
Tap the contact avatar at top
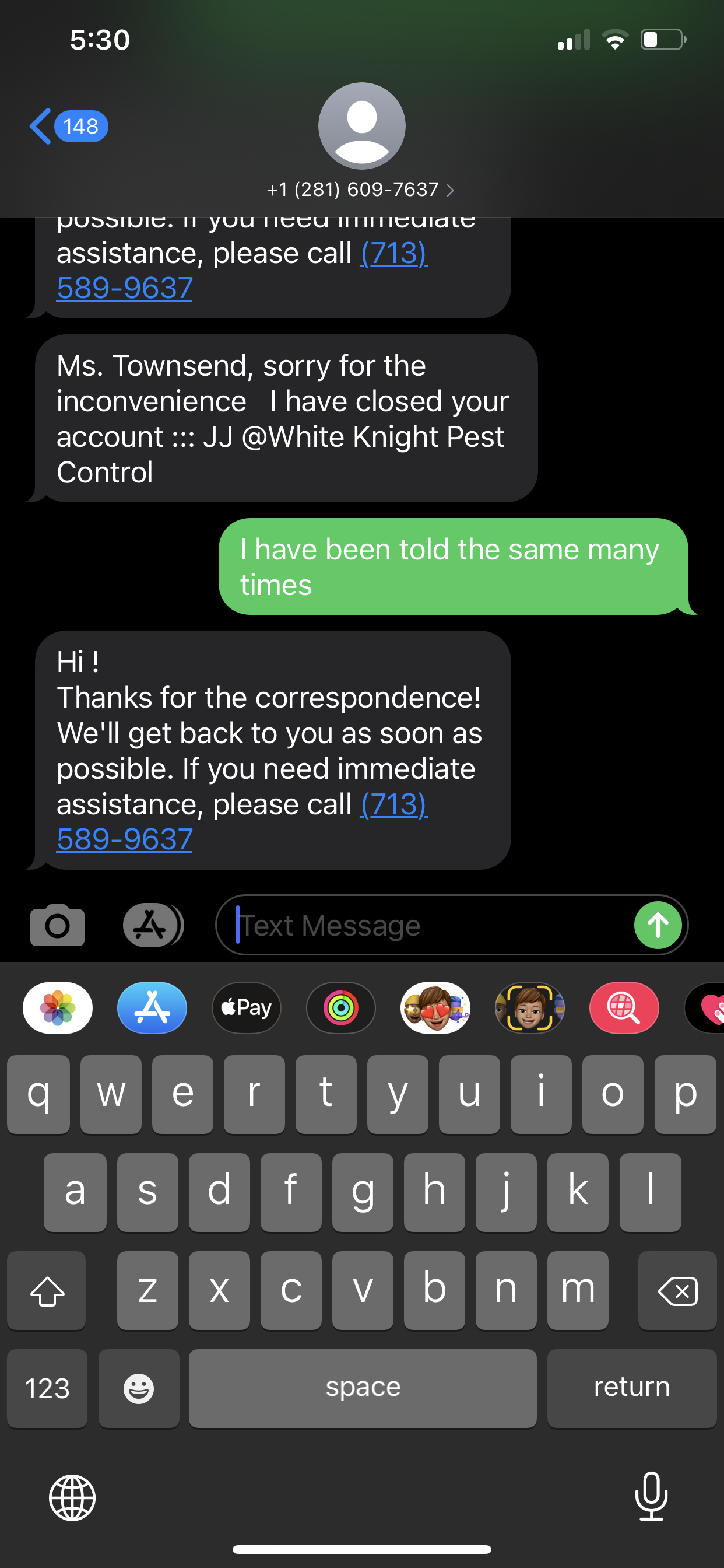362,126
